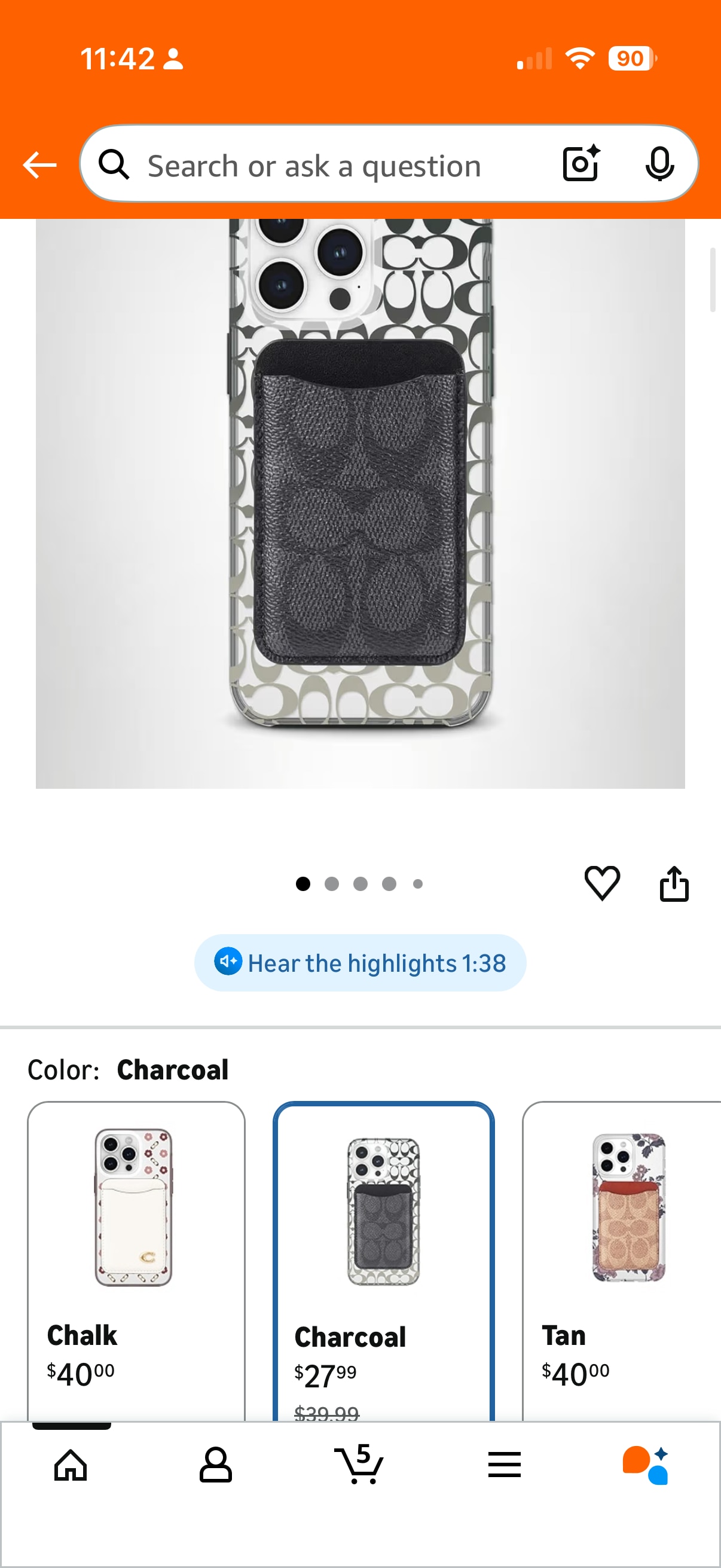Screen dimensions: 721x1568
Task: Open the account profile tab
Action: [215, 1465]
